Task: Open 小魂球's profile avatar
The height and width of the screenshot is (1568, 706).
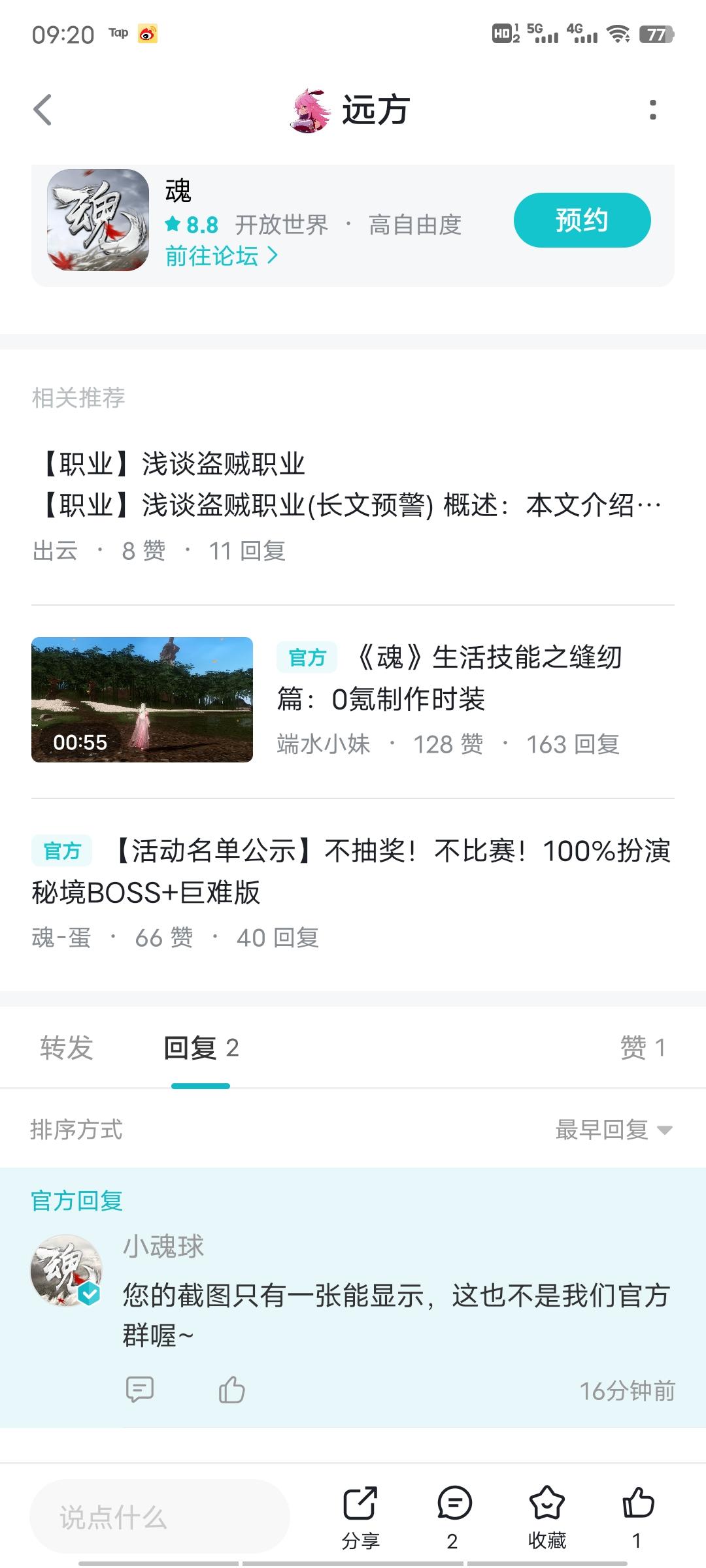Action: coord(66,1271)
